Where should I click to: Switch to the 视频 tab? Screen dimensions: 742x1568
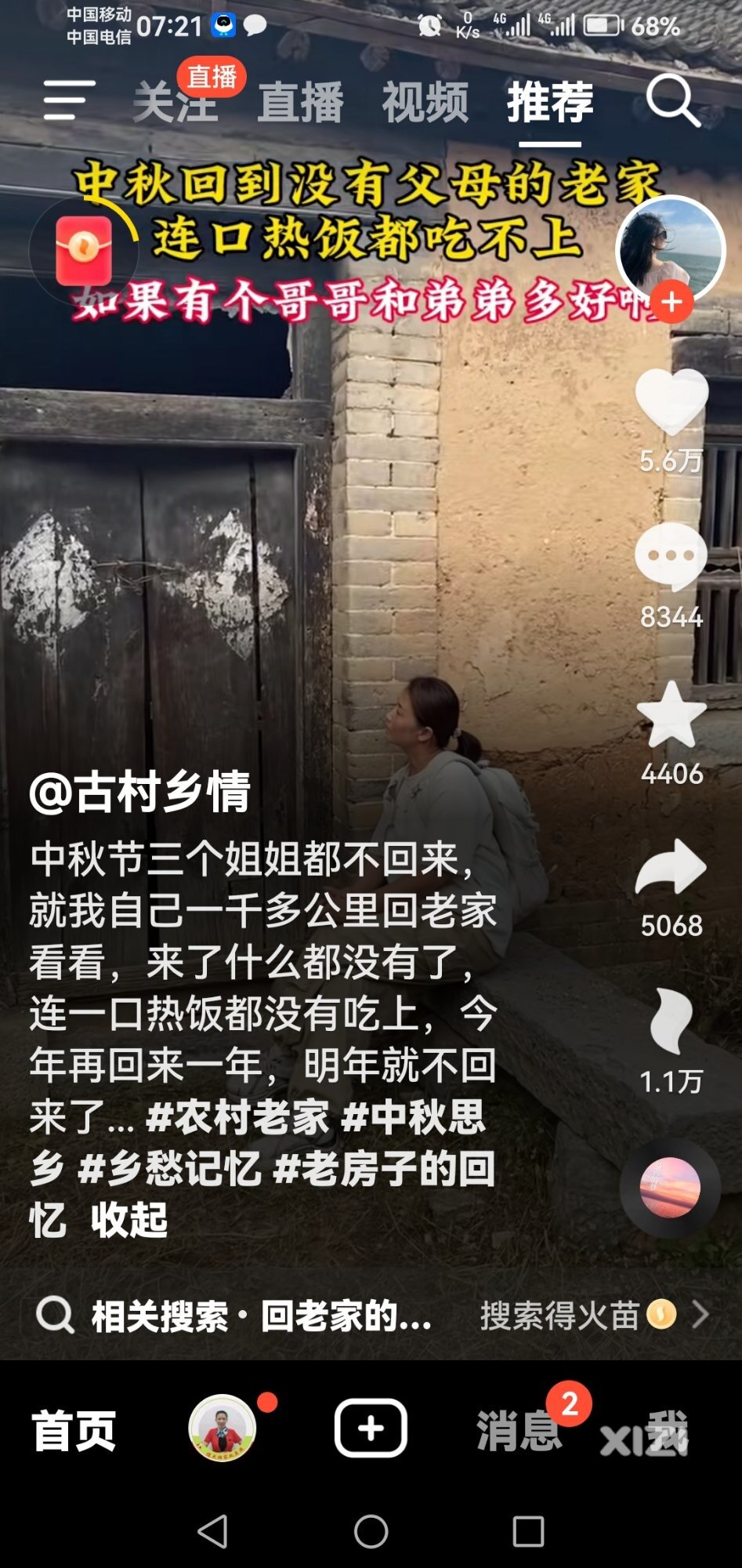tap(425, 102)
